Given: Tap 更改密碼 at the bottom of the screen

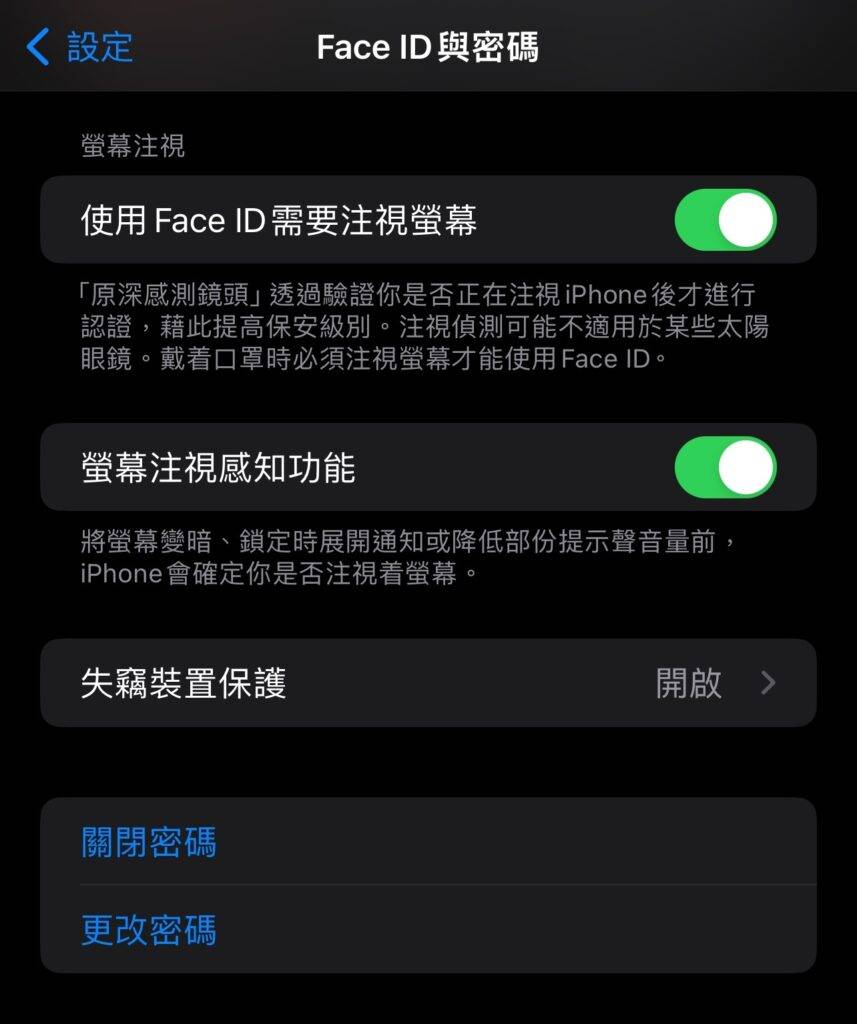Looking at the screenshot, I should tap(147, 932).
